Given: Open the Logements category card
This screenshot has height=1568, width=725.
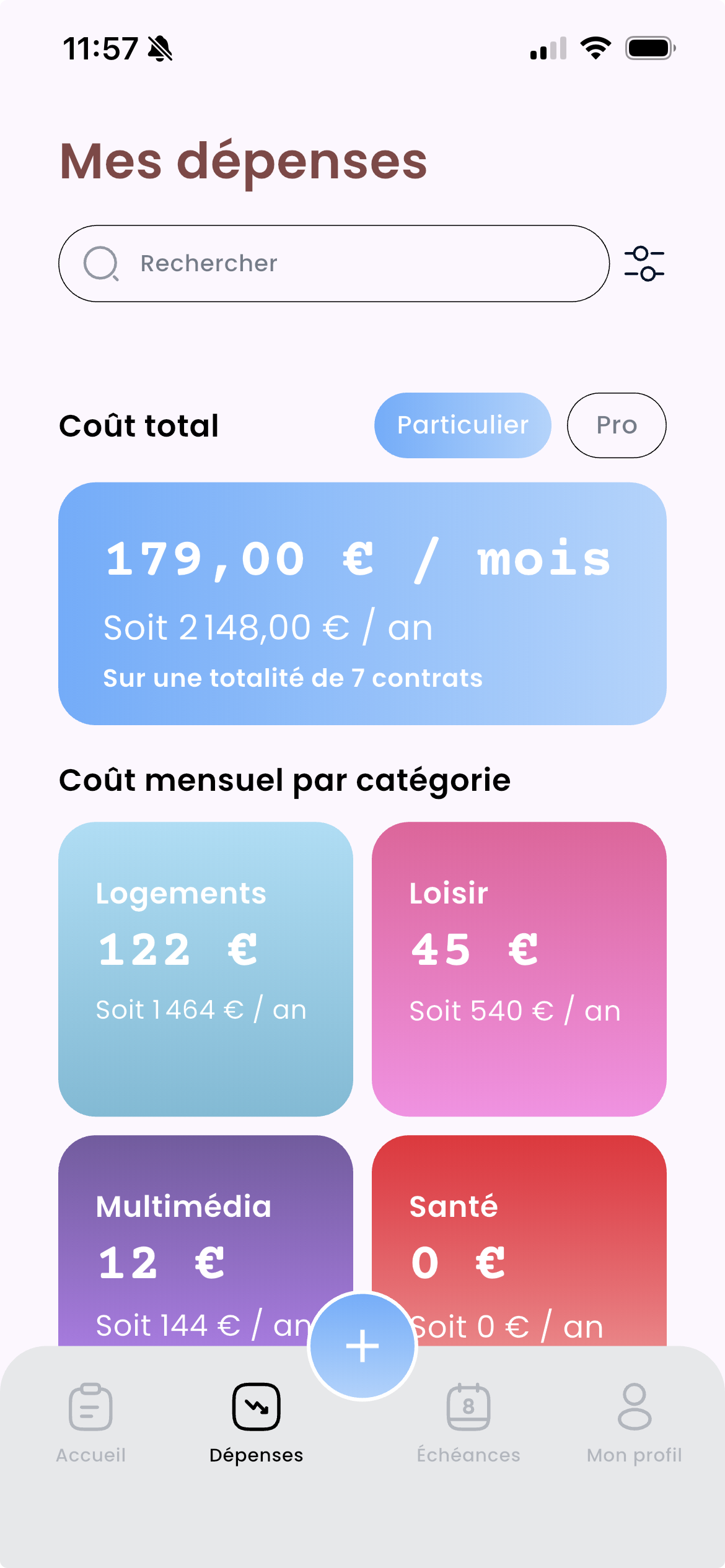Looking at the screenshot, I should 206,969.
